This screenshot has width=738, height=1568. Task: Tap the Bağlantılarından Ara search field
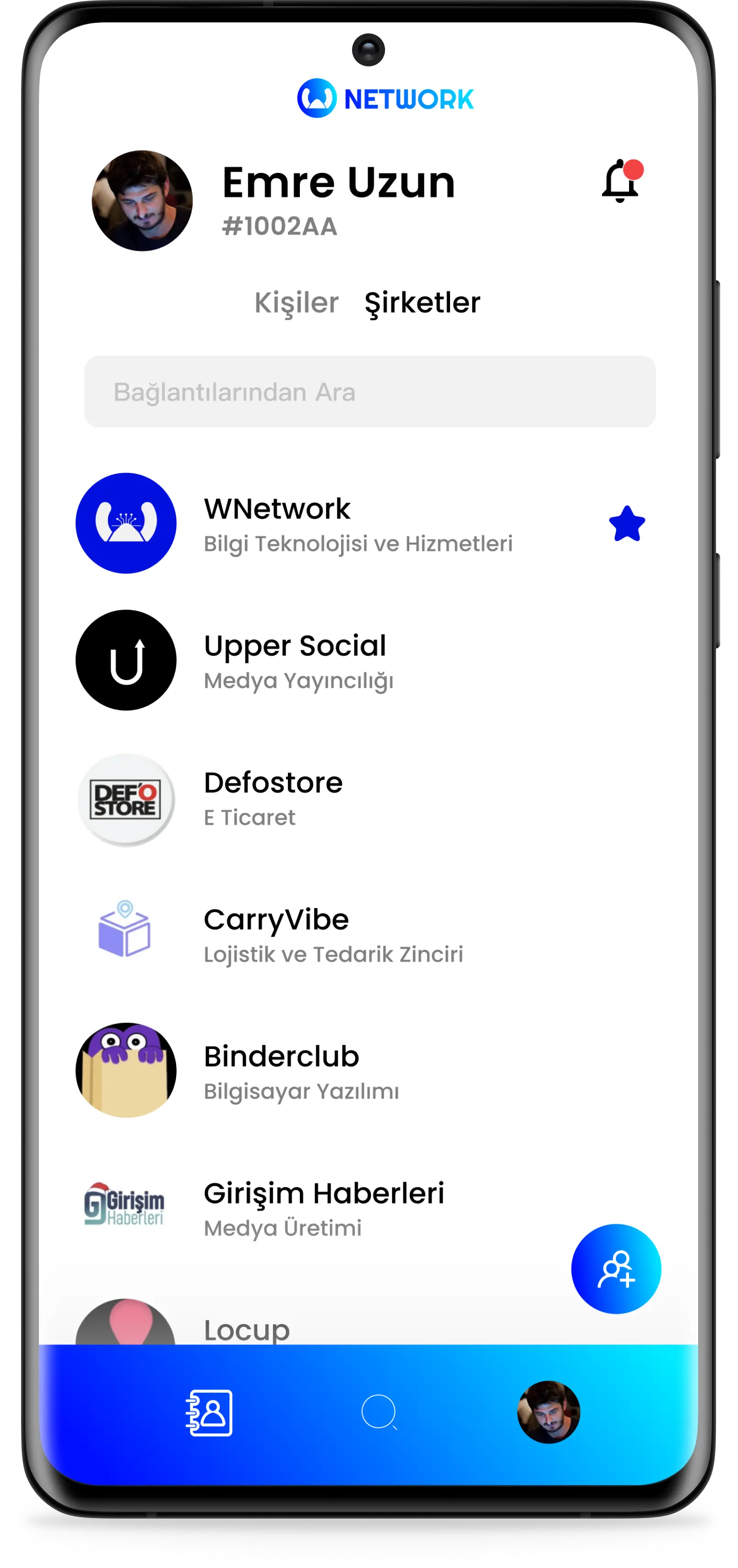click(369, 391)
